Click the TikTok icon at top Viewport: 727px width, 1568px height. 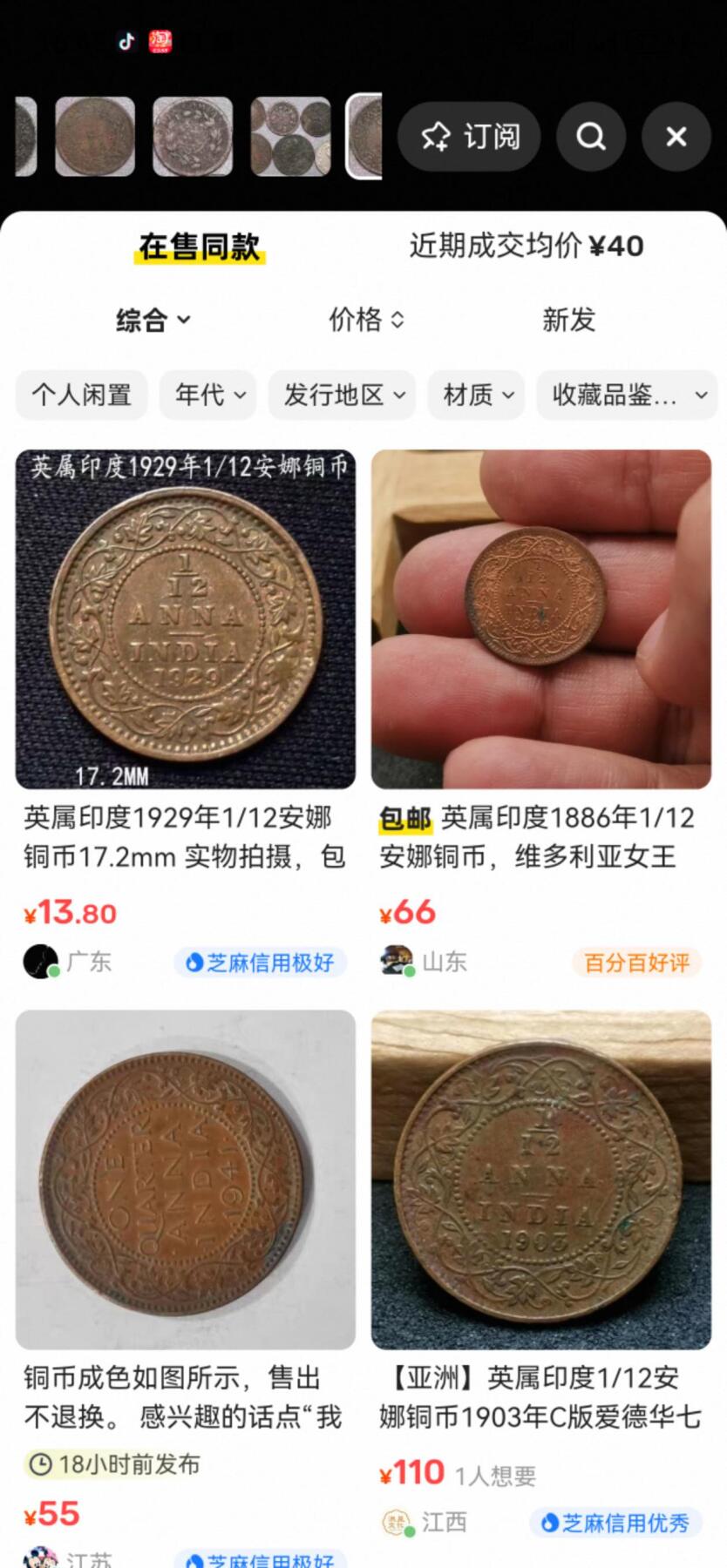125,41
